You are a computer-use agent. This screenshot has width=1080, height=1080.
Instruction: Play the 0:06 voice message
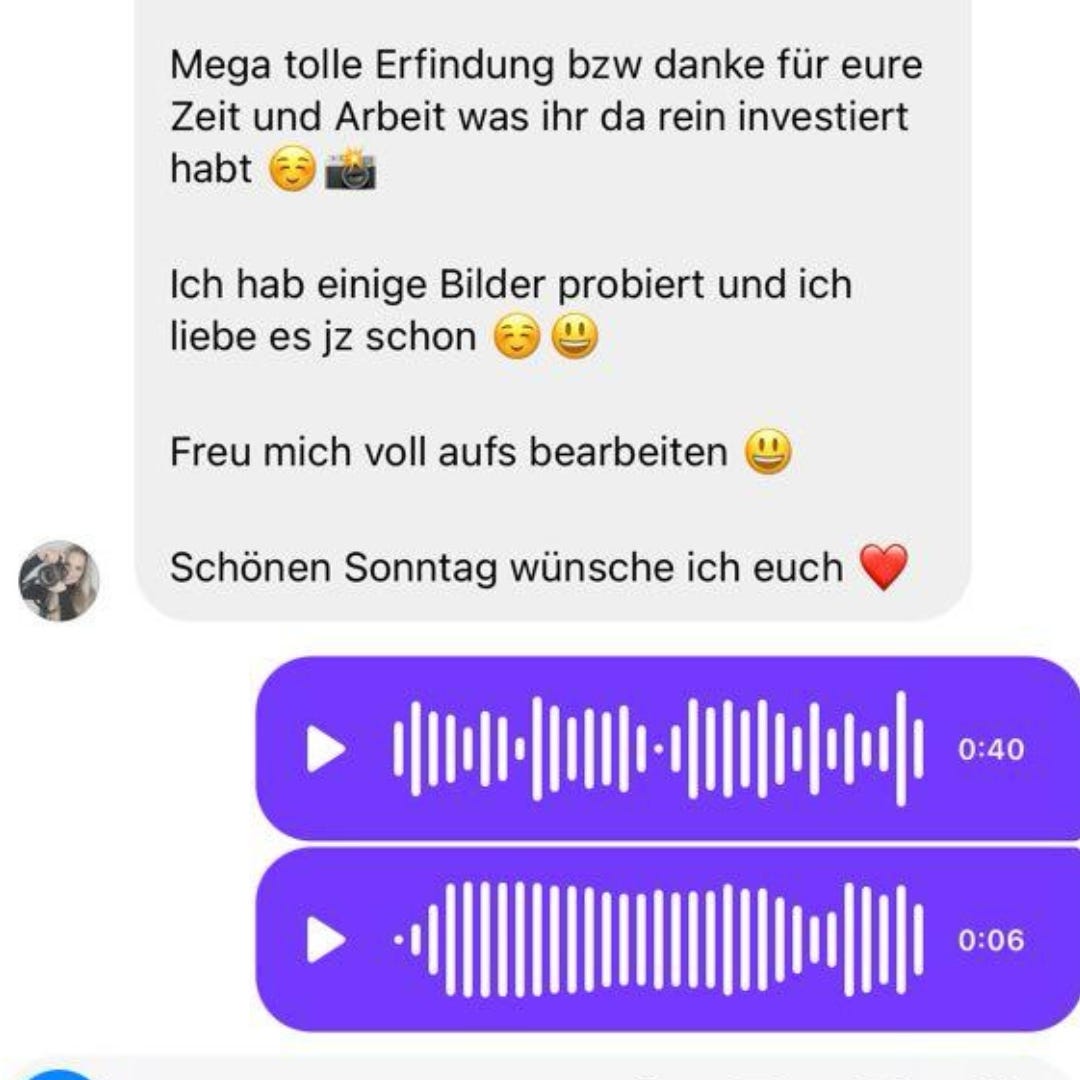click(x=325, y=940)
